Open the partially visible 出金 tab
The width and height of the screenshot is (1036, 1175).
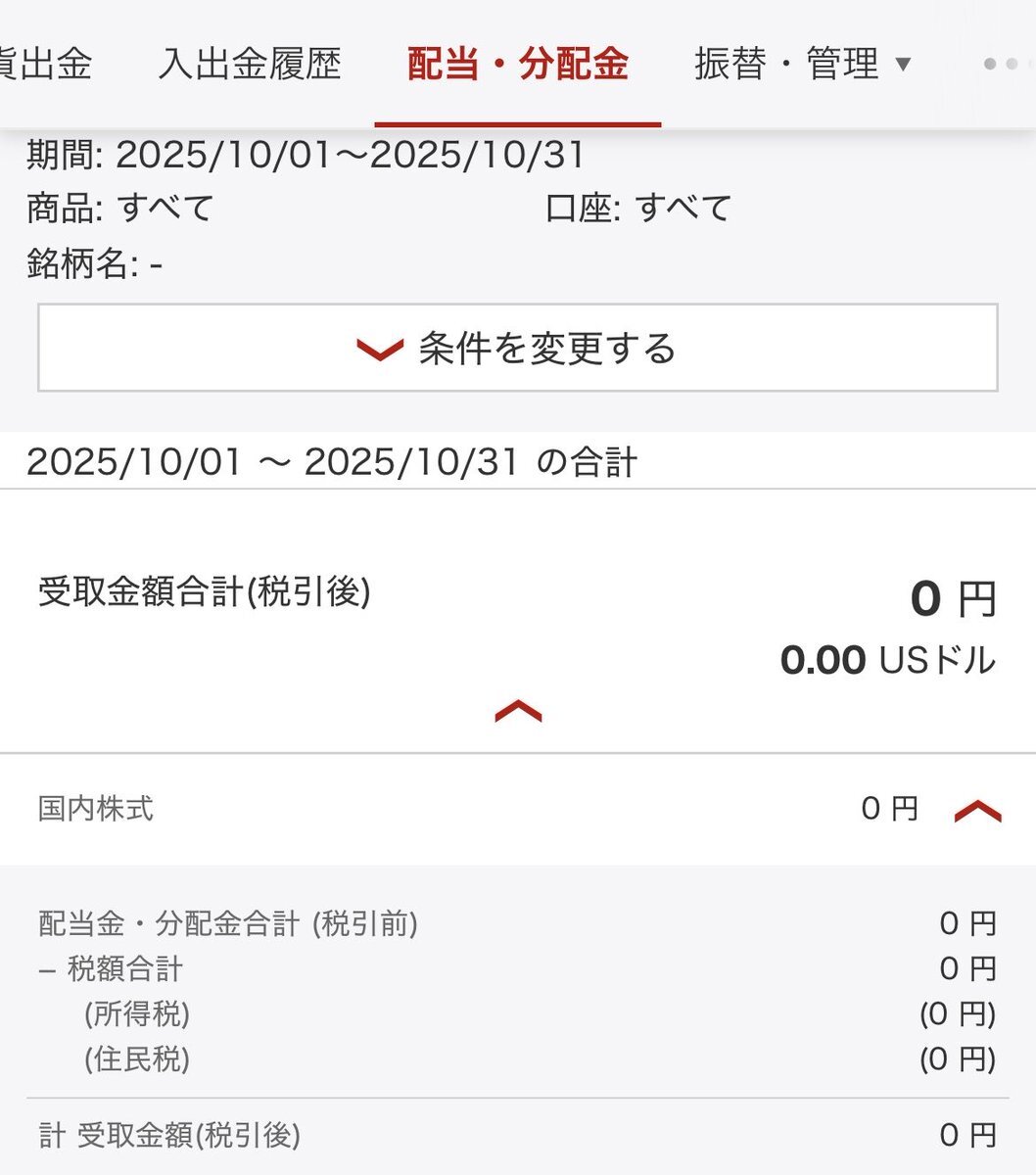44,65
